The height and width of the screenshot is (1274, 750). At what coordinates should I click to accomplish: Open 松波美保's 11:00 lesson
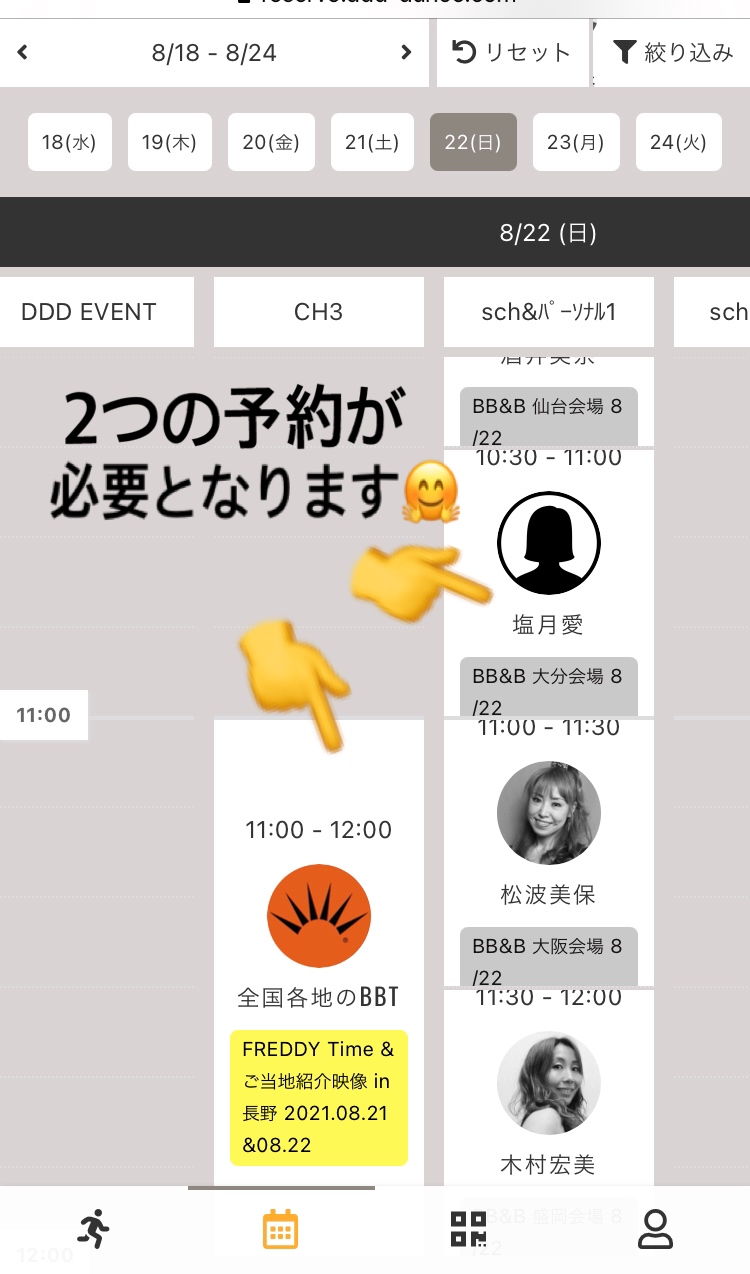tap(549, 852)
